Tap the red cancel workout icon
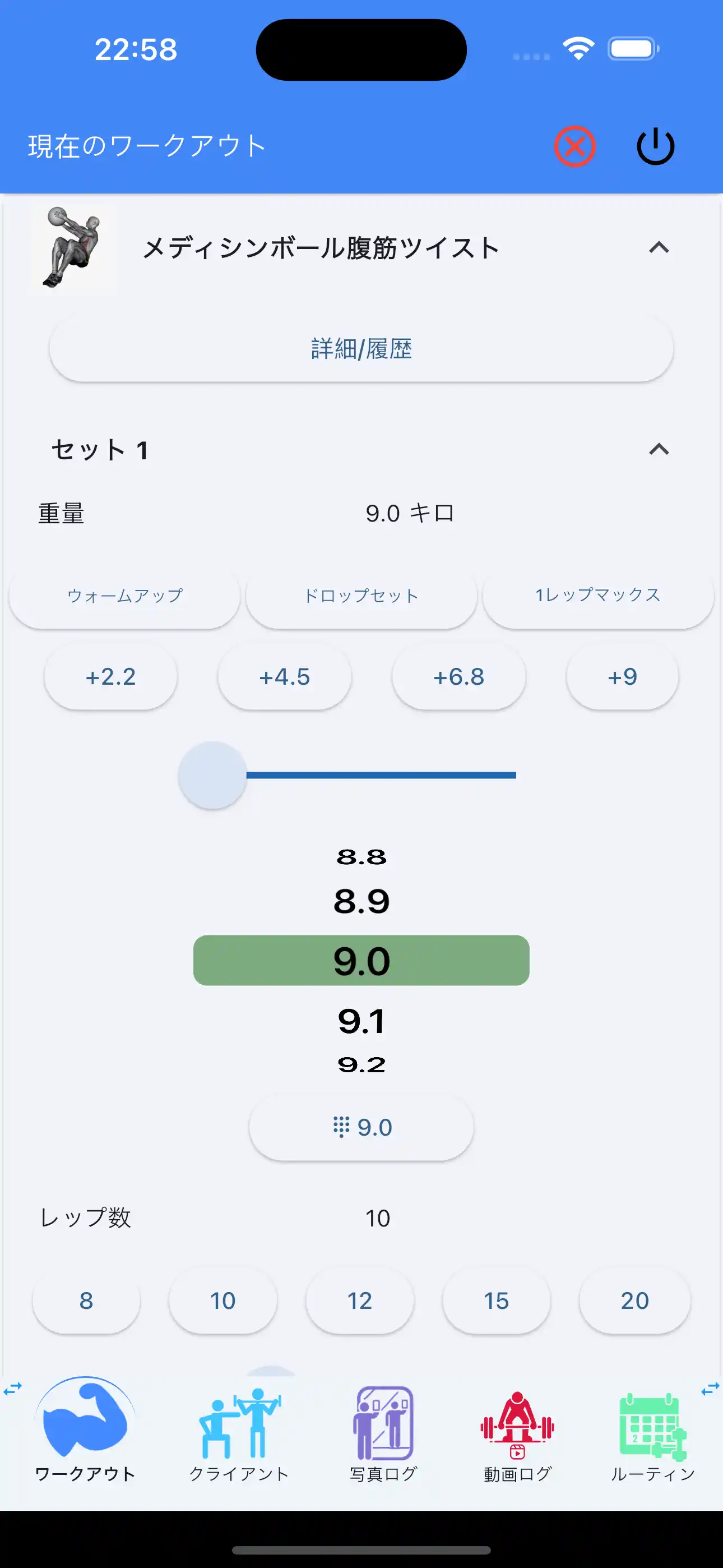This screenshot has height=1568, width=723. coord(575,145)
